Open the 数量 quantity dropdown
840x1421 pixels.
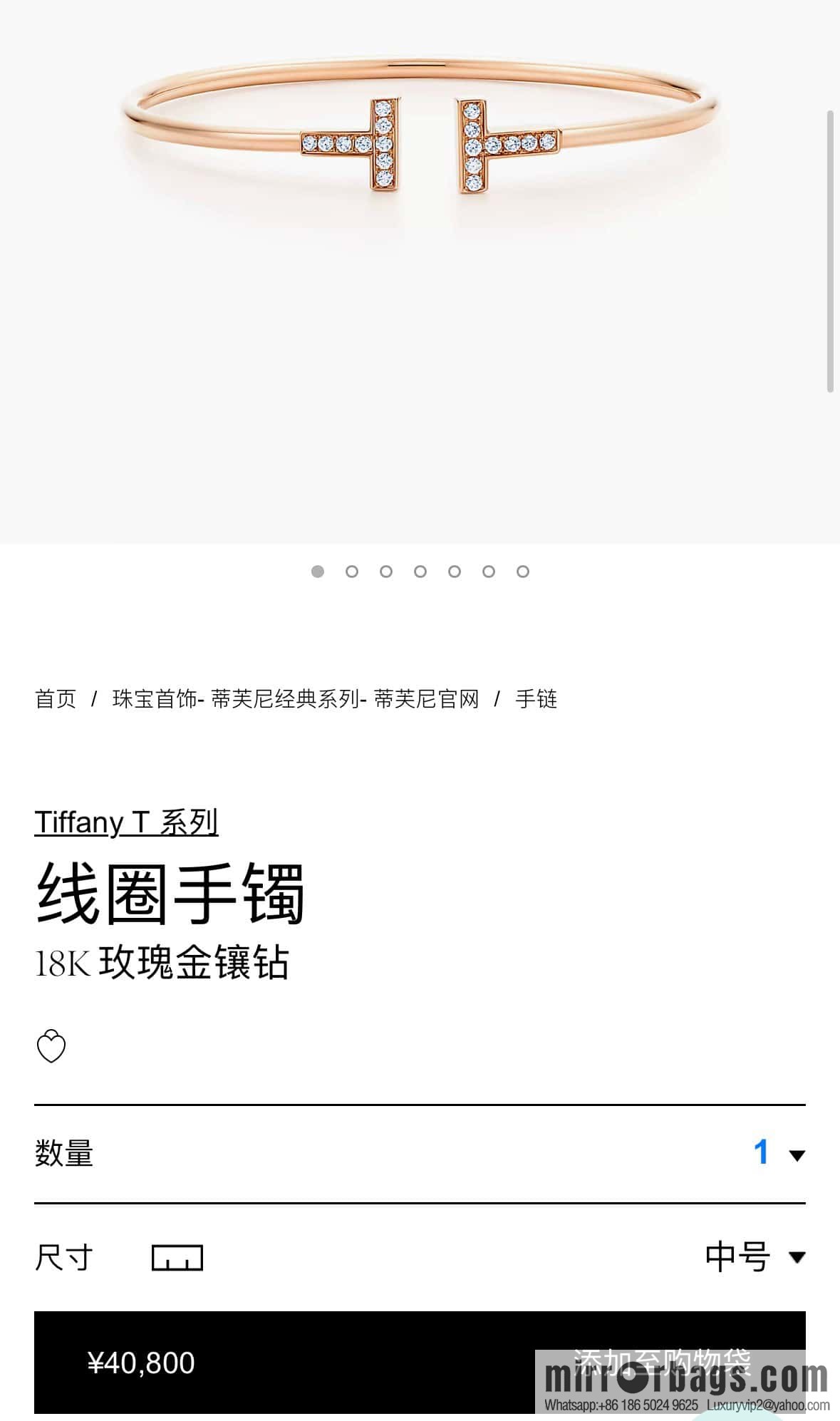coord(778,1153)
